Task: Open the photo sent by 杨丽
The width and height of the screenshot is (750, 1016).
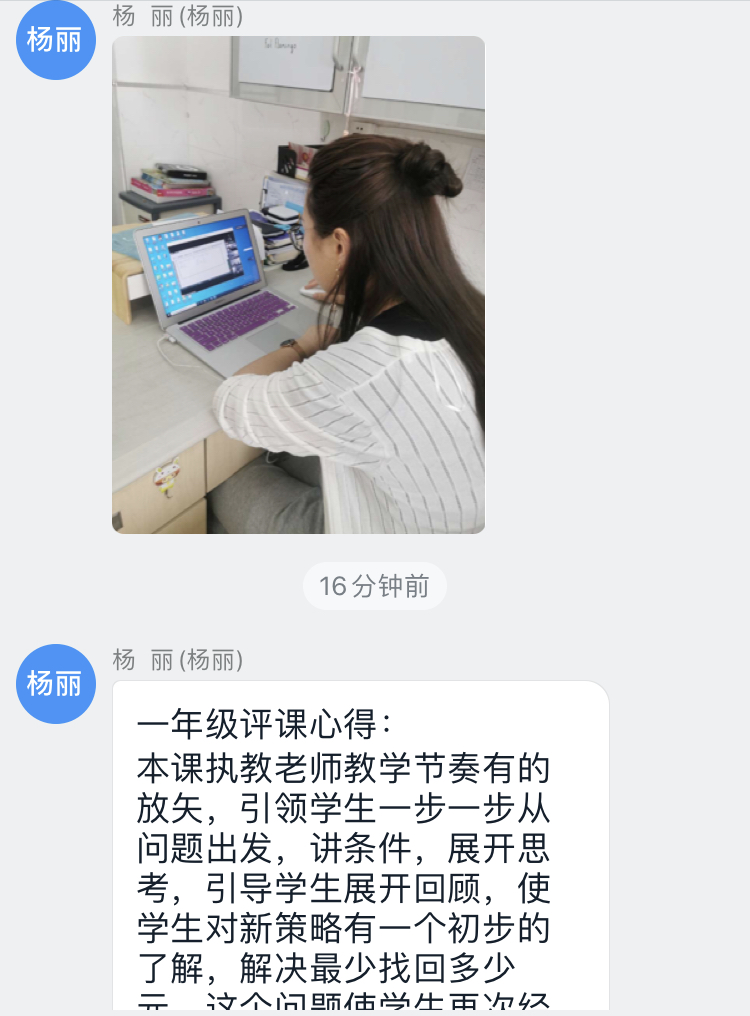Action: click(x=298, y=285)
